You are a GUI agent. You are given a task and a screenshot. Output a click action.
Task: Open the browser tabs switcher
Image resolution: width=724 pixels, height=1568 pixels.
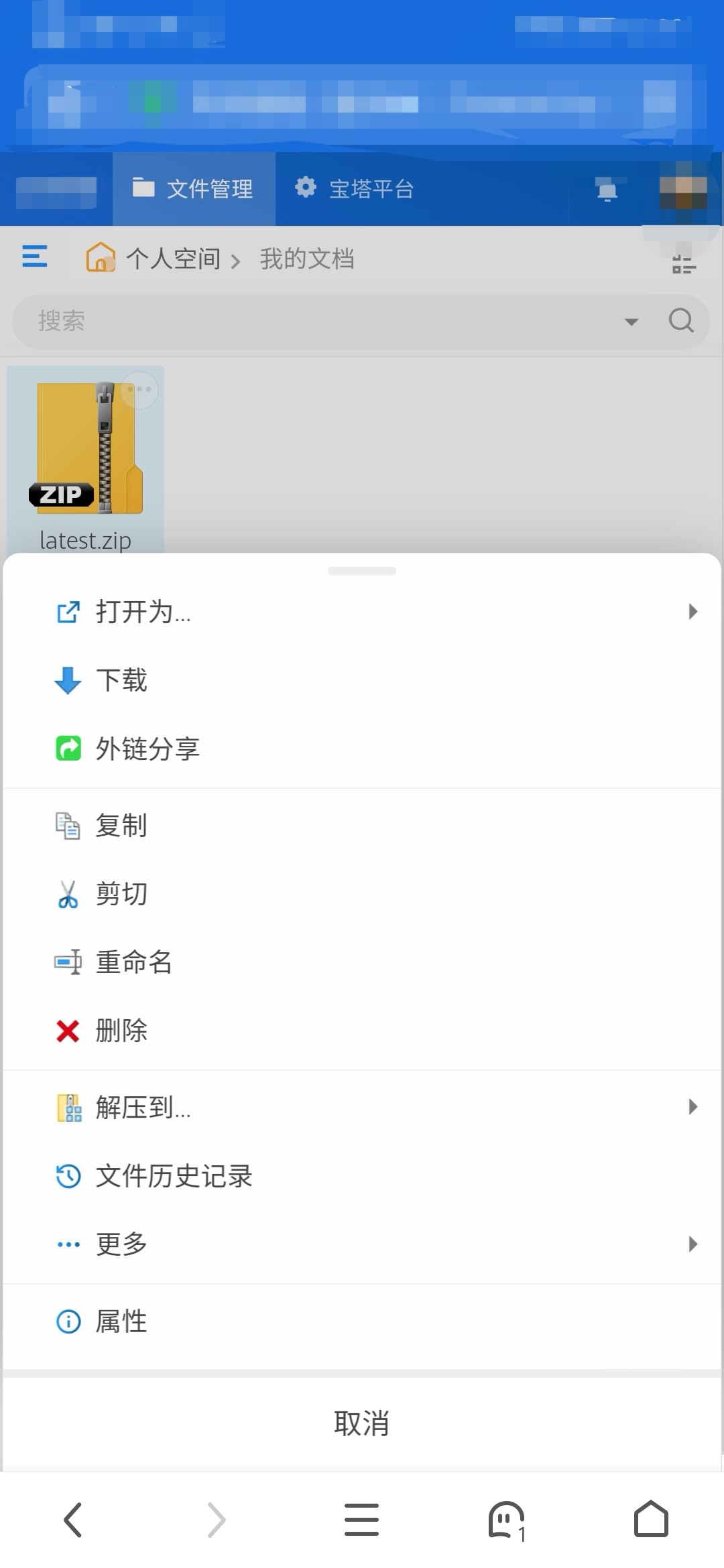click(x=507, y=1520)
